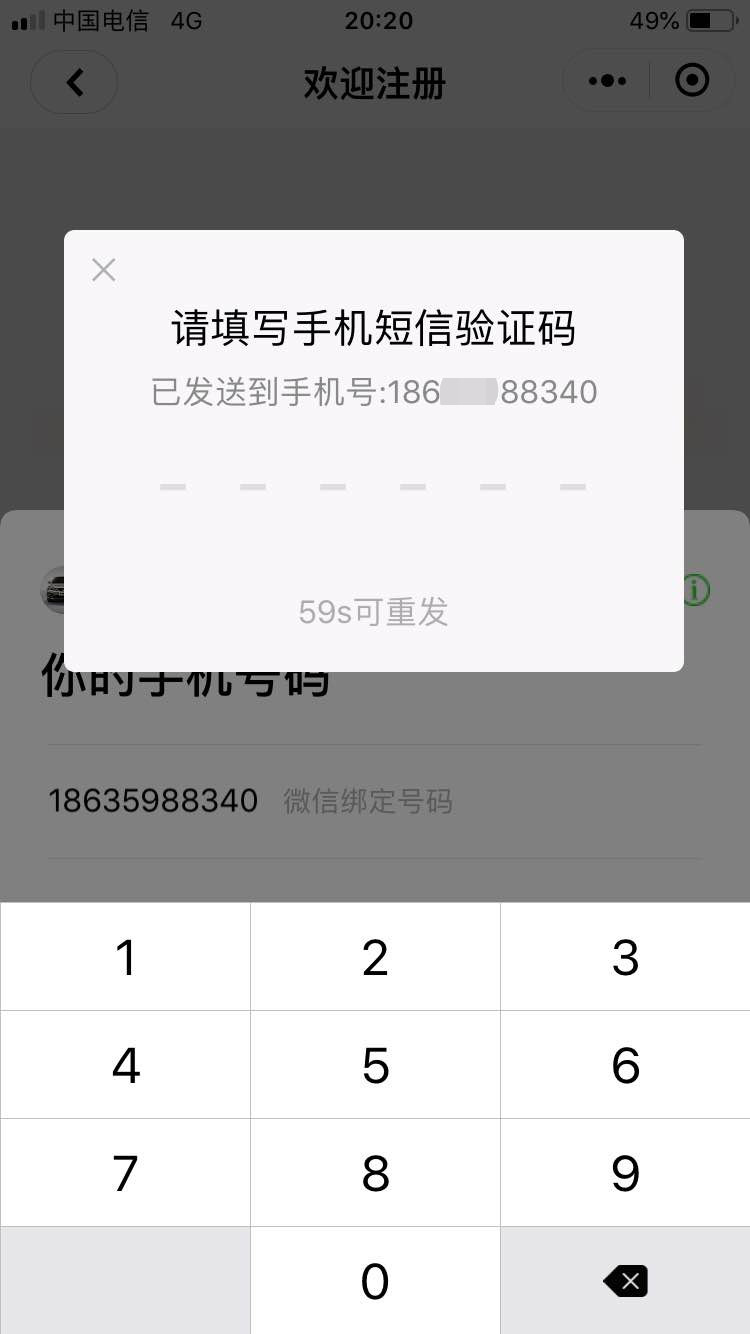
Task: Tap the green info icon
Action: (696, 590)
